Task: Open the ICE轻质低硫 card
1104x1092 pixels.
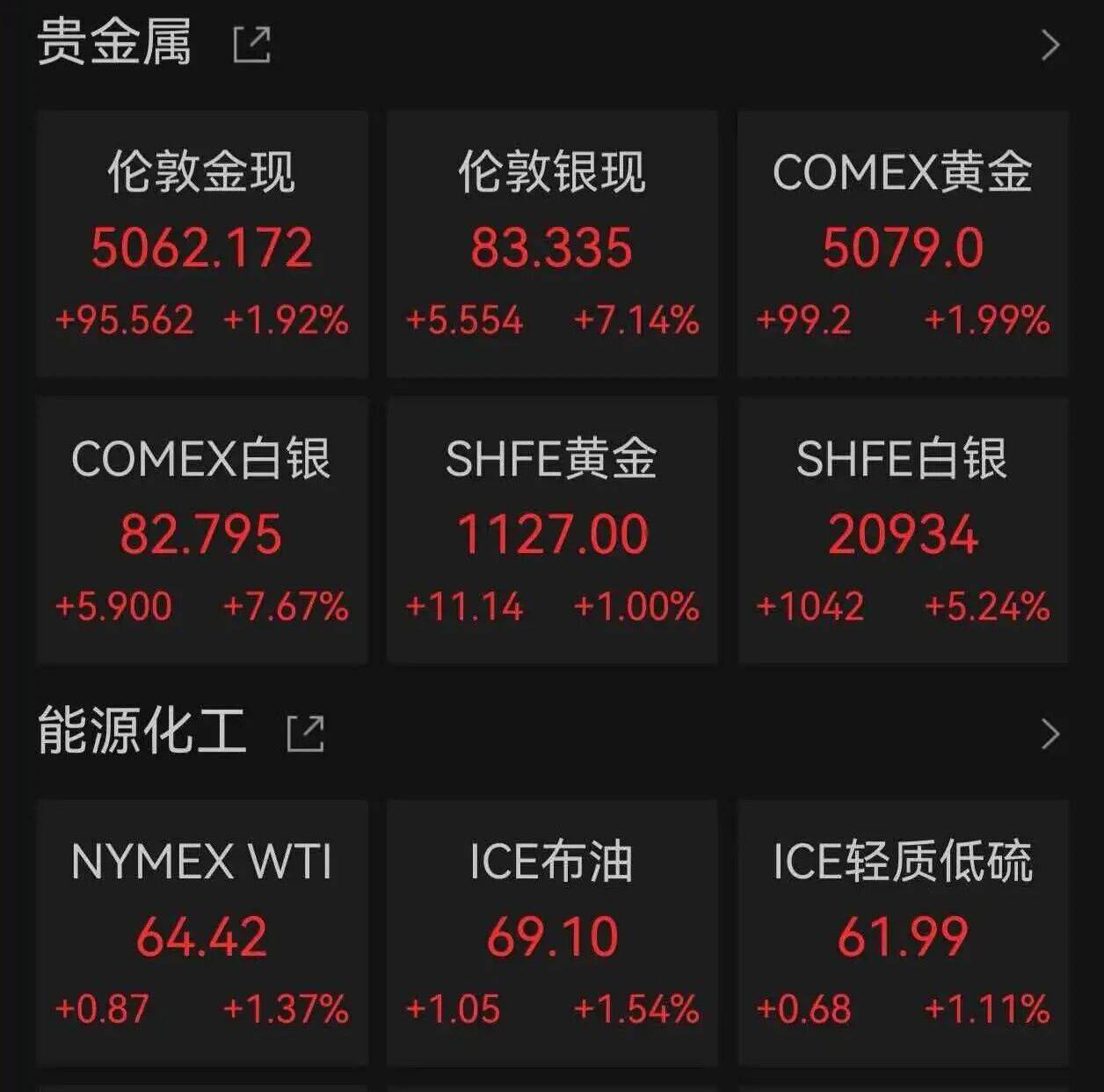Action: click(903, 932)
